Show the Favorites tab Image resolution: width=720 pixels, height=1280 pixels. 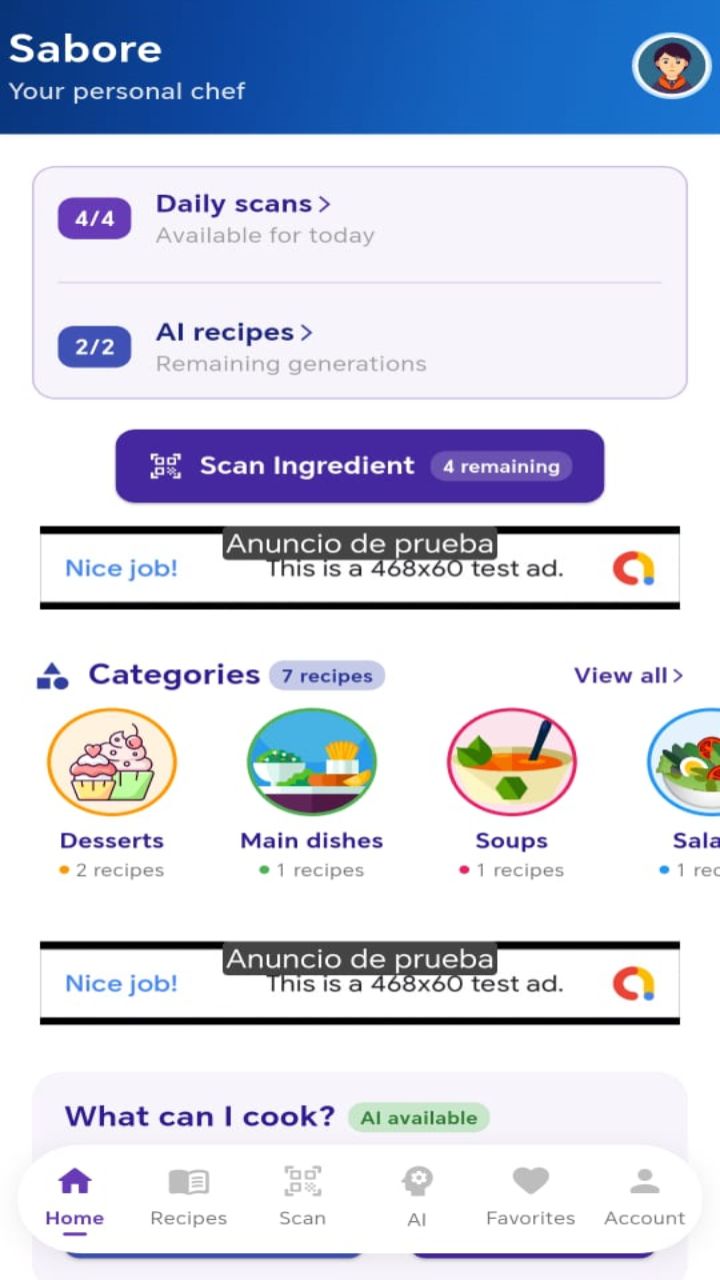coord(530,1197)
